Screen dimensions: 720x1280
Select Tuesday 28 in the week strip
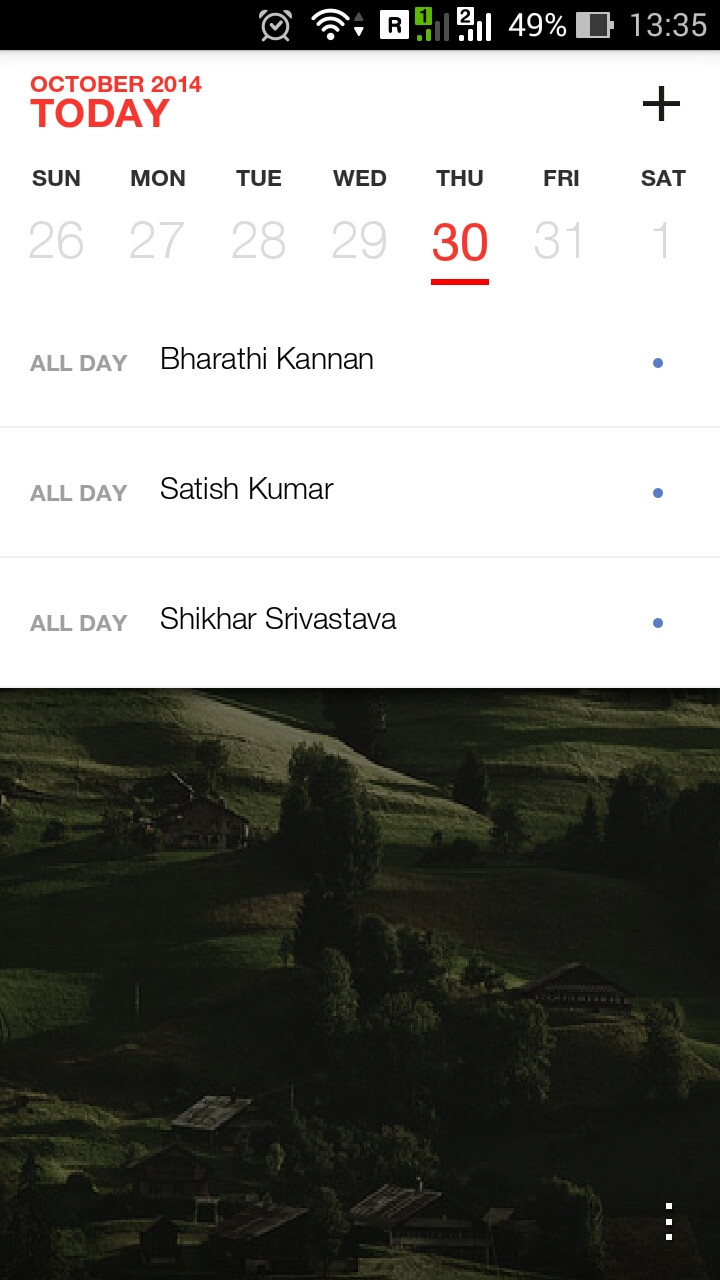pyautogui.click(x=258, y=240)
